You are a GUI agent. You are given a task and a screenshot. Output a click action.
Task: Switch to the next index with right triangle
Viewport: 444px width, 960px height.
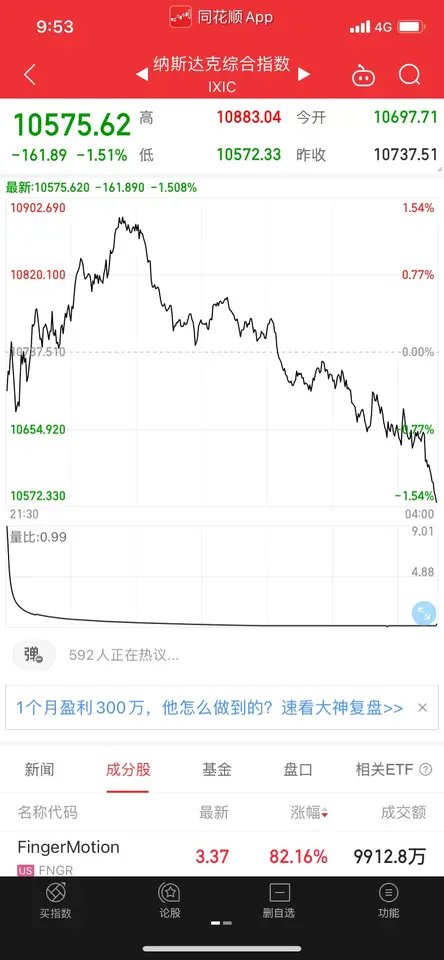click(303, 75)
